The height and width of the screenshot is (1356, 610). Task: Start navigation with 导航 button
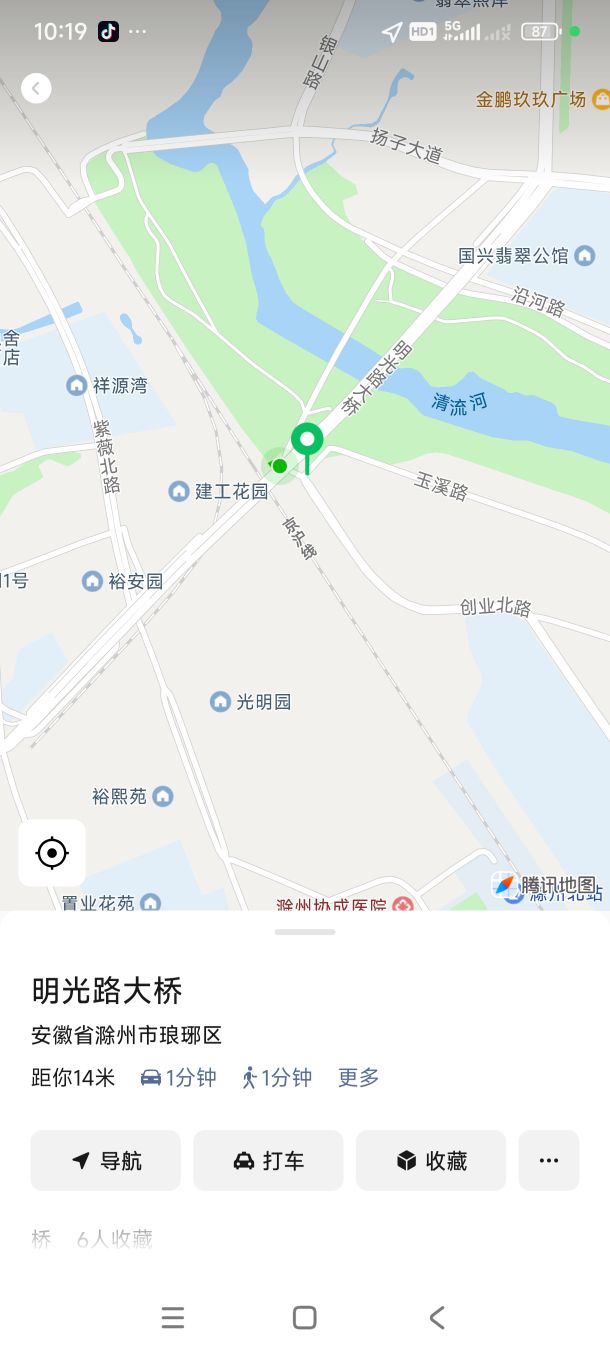(106, 1160)
